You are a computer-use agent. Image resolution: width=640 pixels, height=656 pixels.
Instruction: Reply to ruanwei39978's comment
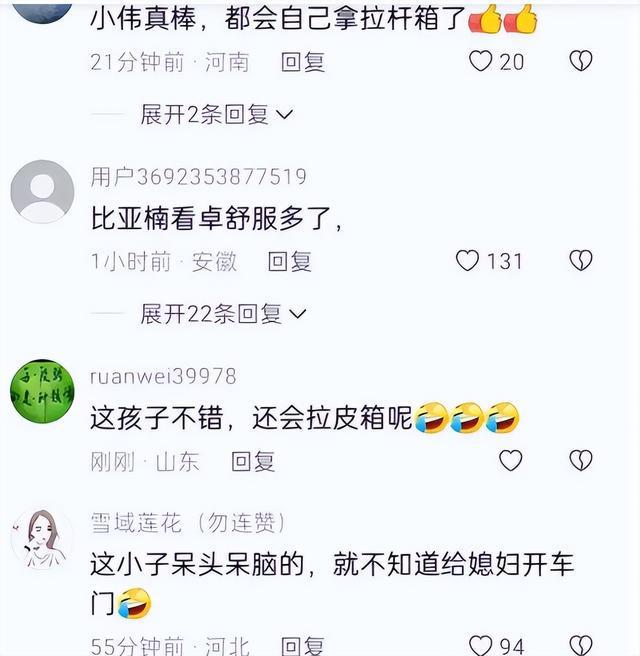(x=253, y=461)
